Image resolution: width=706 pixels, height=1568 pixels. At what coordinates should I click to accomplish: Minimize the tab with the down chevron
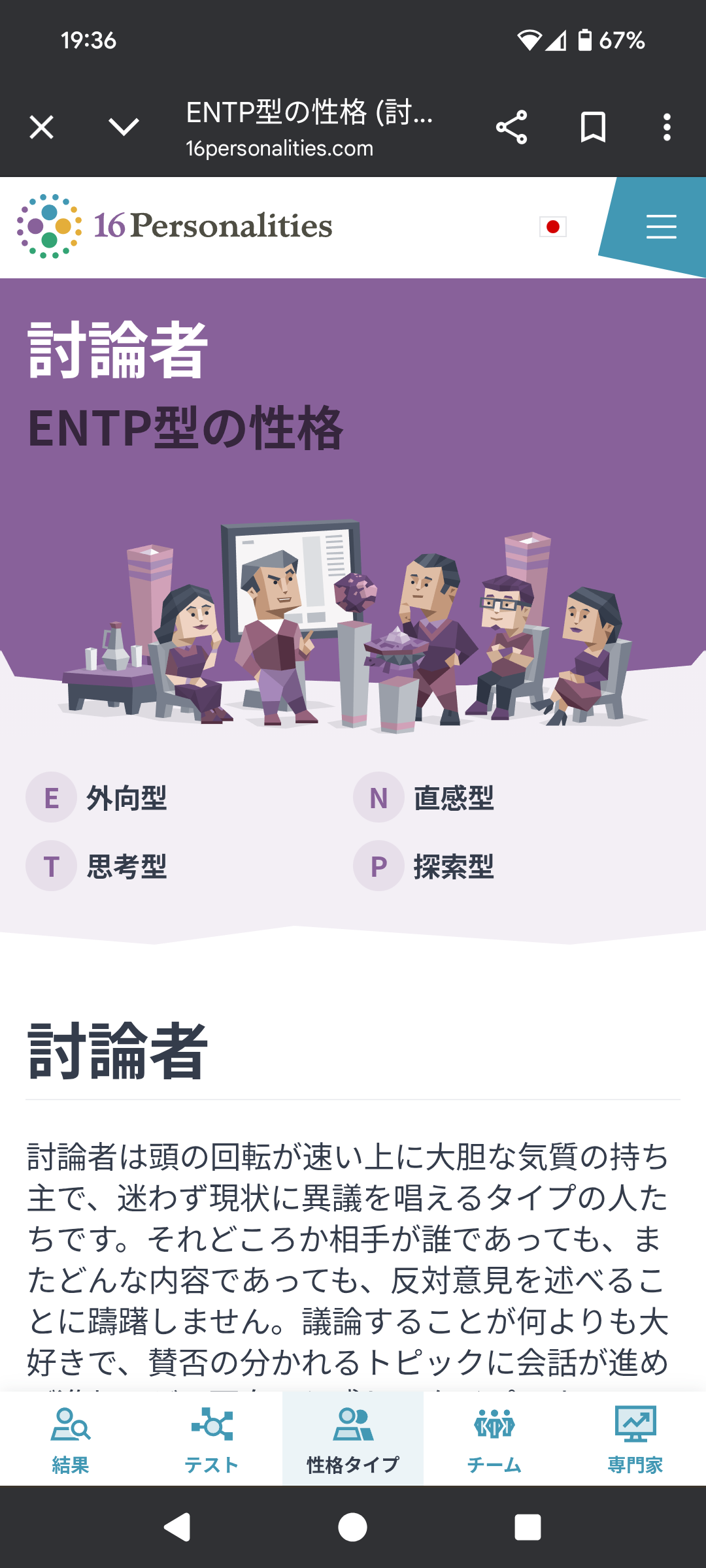point(124,127)
